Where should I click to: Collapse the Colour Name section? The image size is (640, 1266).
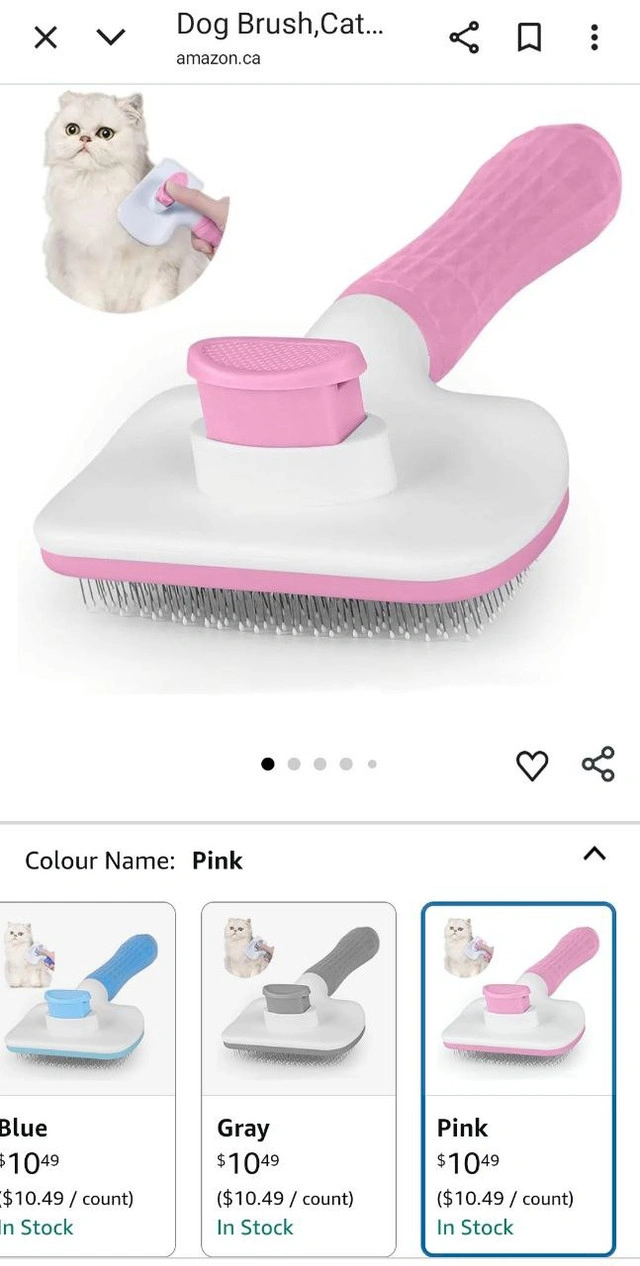pyautogui.click(x=594, y=853)
